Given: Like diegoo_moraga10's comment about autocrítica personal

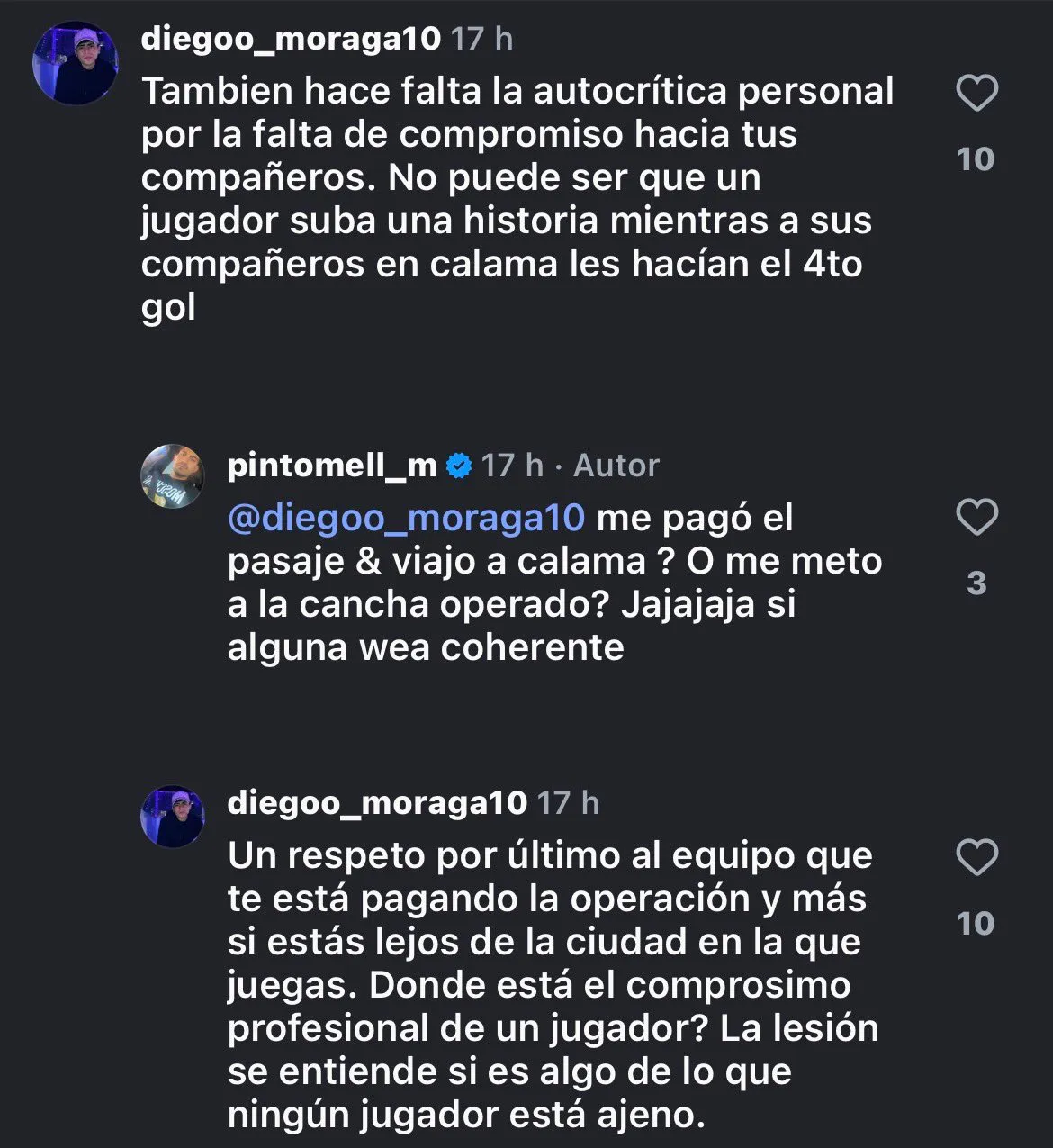Looking at the screenshot, I should 976,94.
